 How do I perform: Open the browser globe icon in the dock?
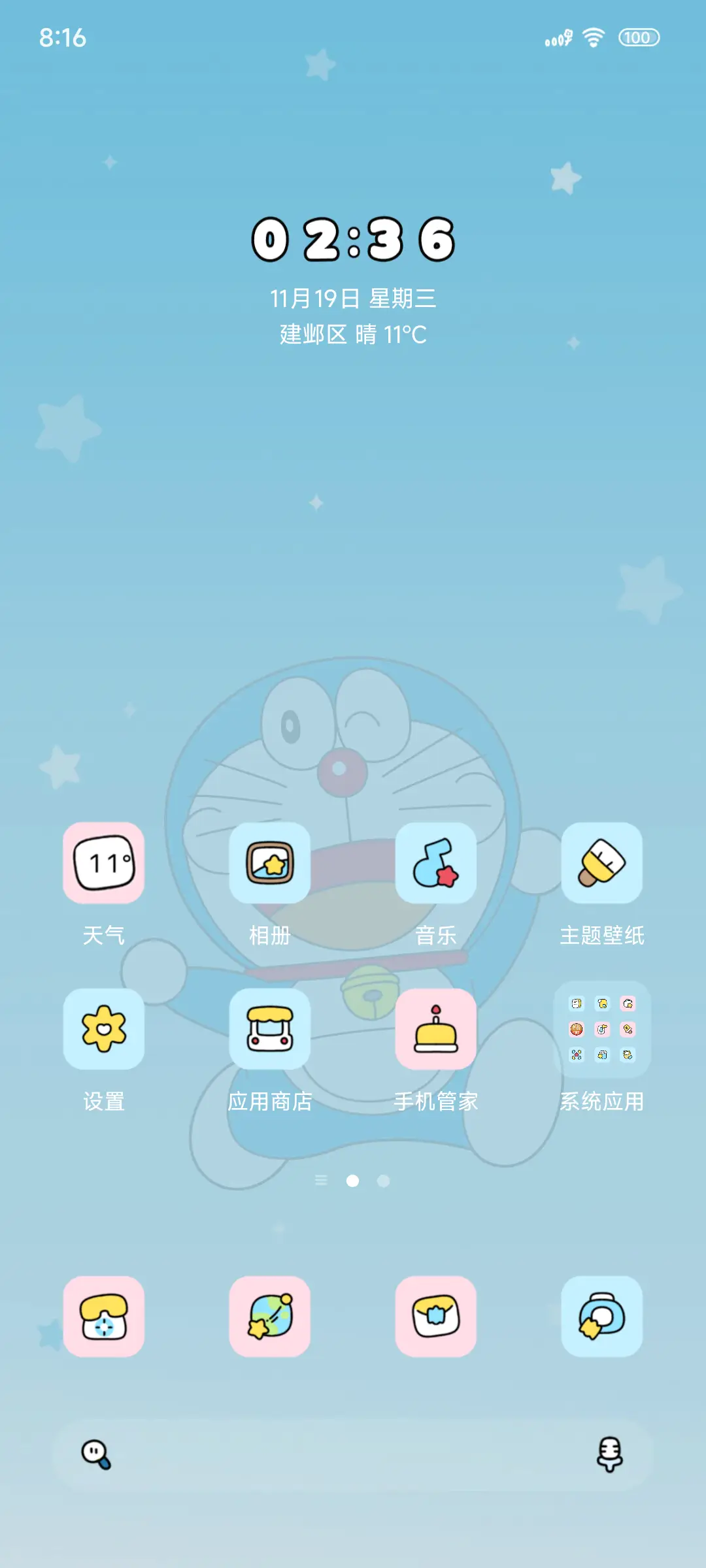coord(270,1316)
